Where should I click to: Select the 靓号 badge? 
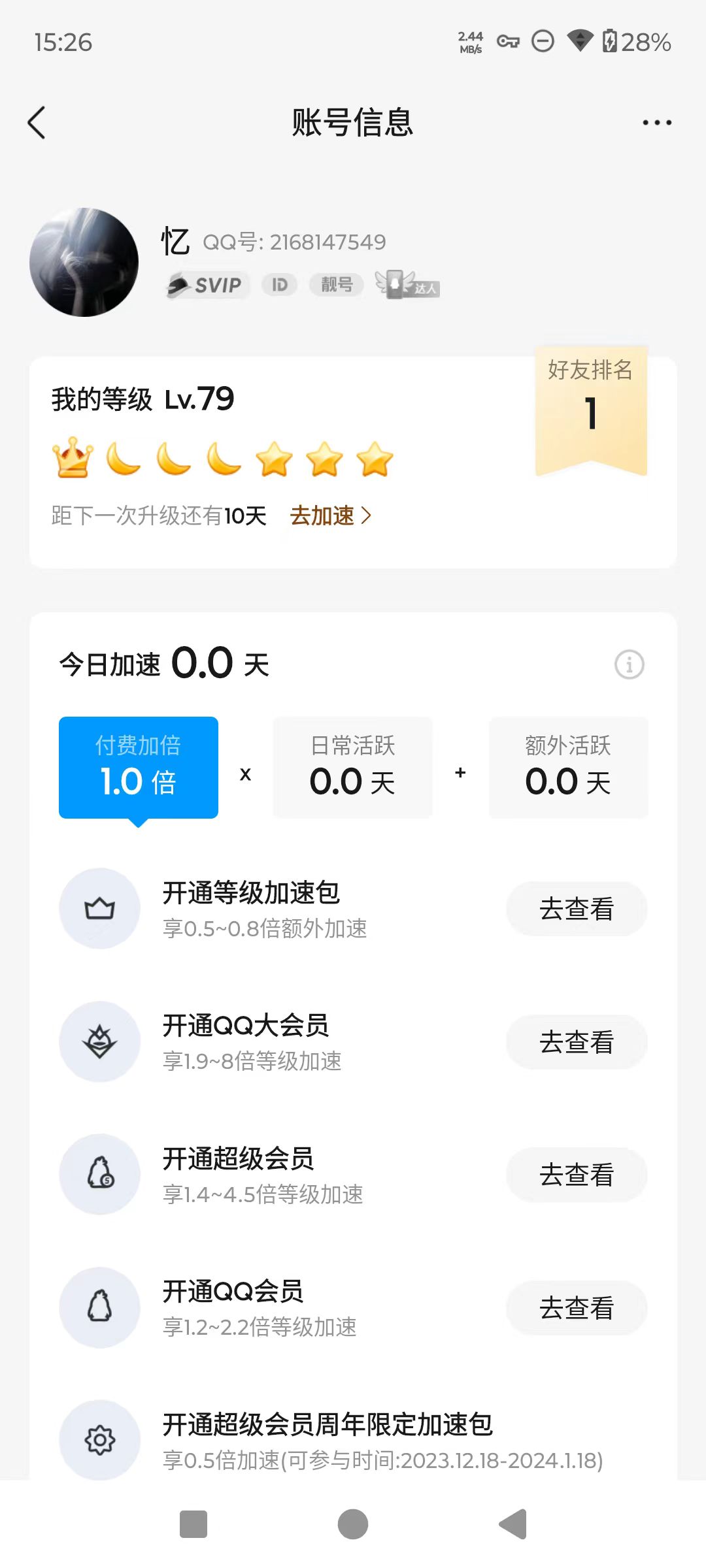335,285
